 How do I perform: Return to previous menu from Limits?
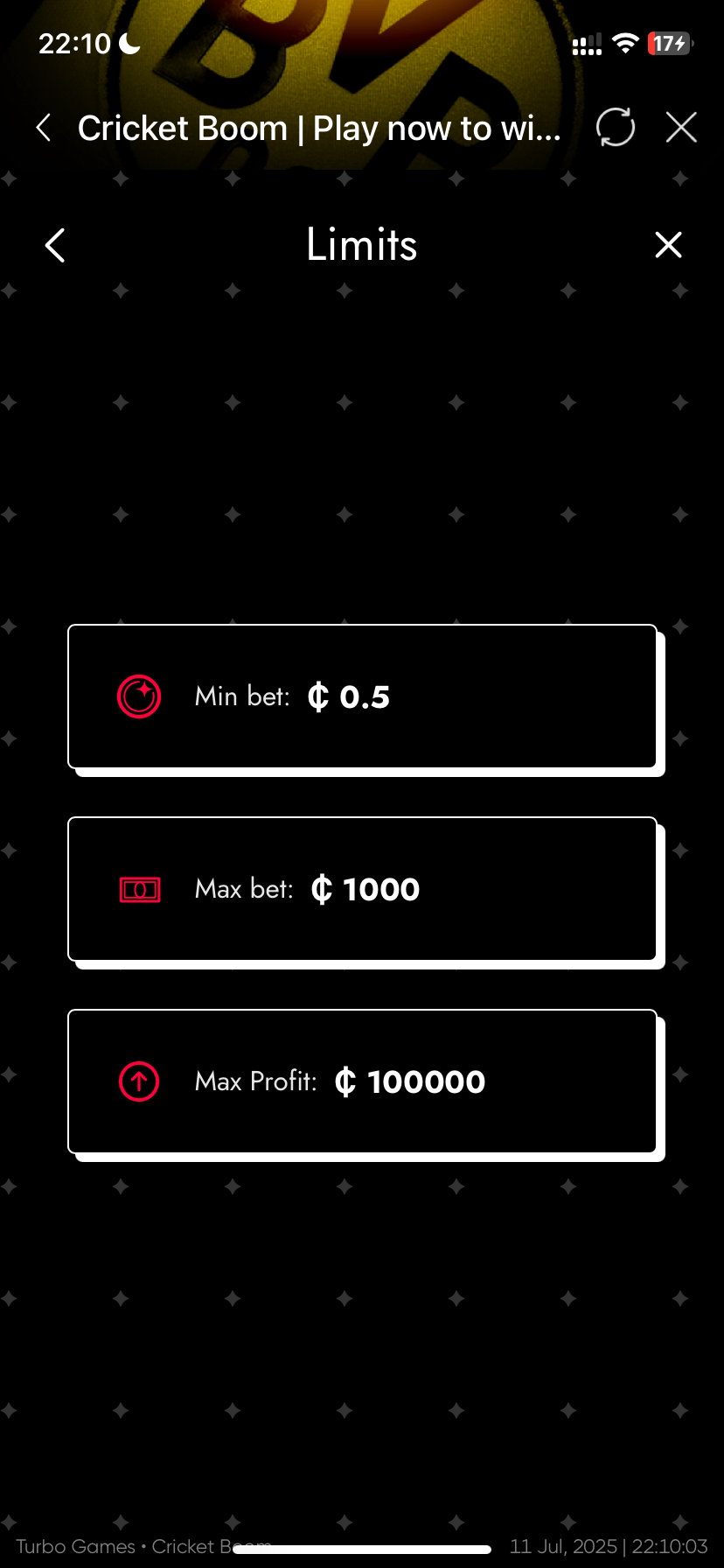point(55,245)
